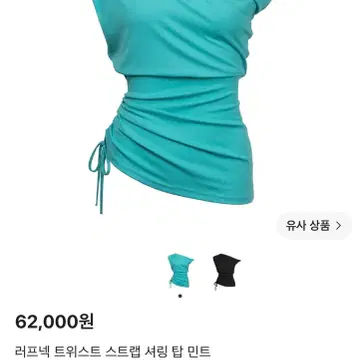This screenshot has height=360, width=360.
Task: Open the 유사 상품 similar products button
Action: pos(314,226)
